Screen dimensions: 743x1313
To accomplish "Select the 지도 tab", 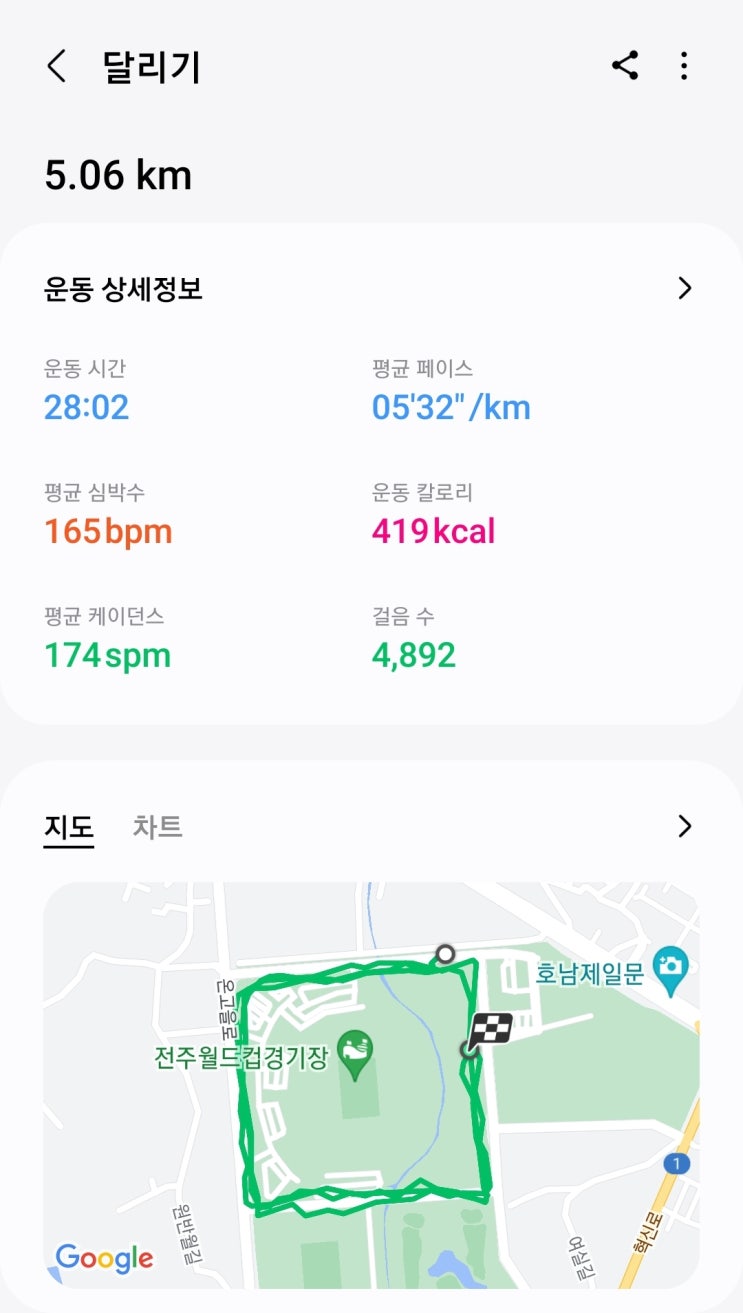I will [x=68, y=827].
